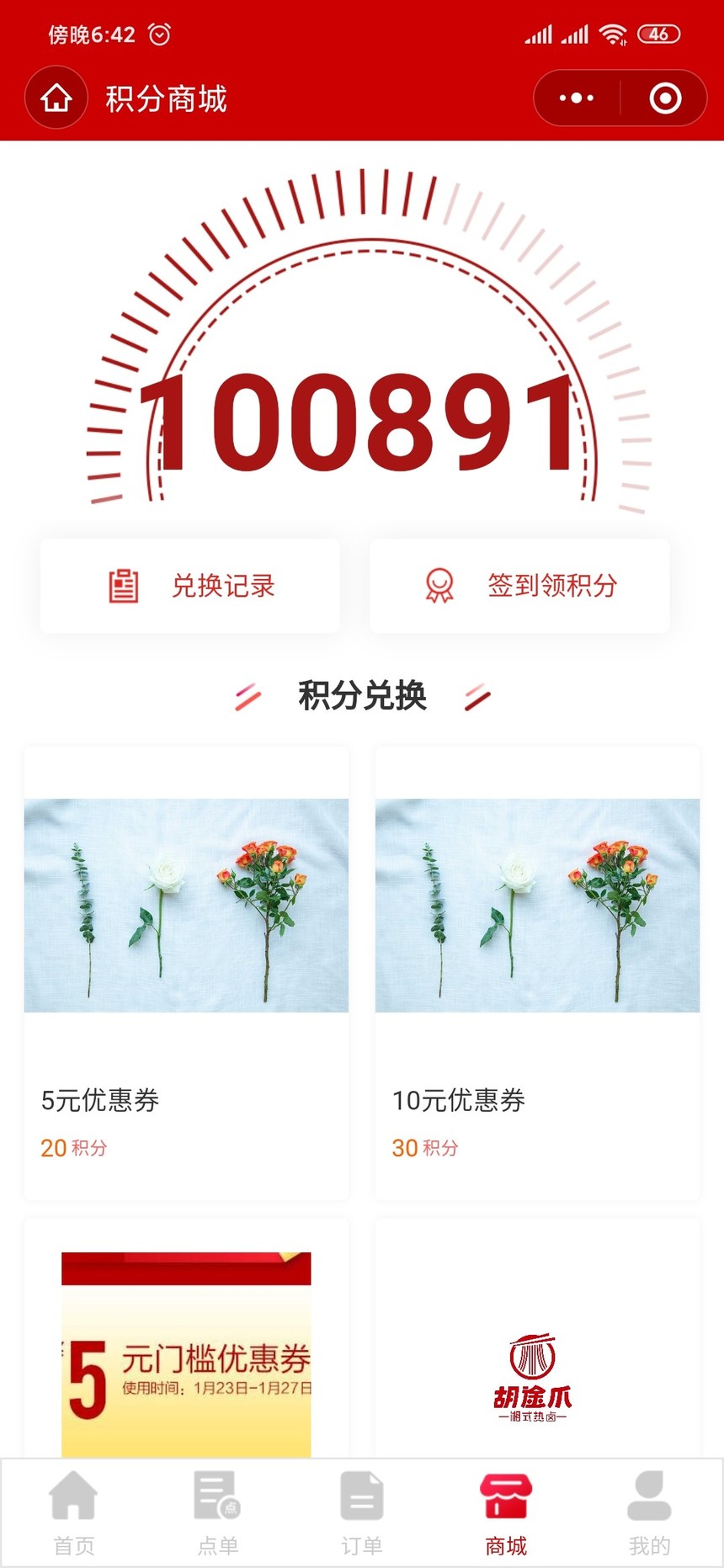Screen dimensions: 724x1568
Task: Tap the circular exit button in the capsule
Action: 664,97
